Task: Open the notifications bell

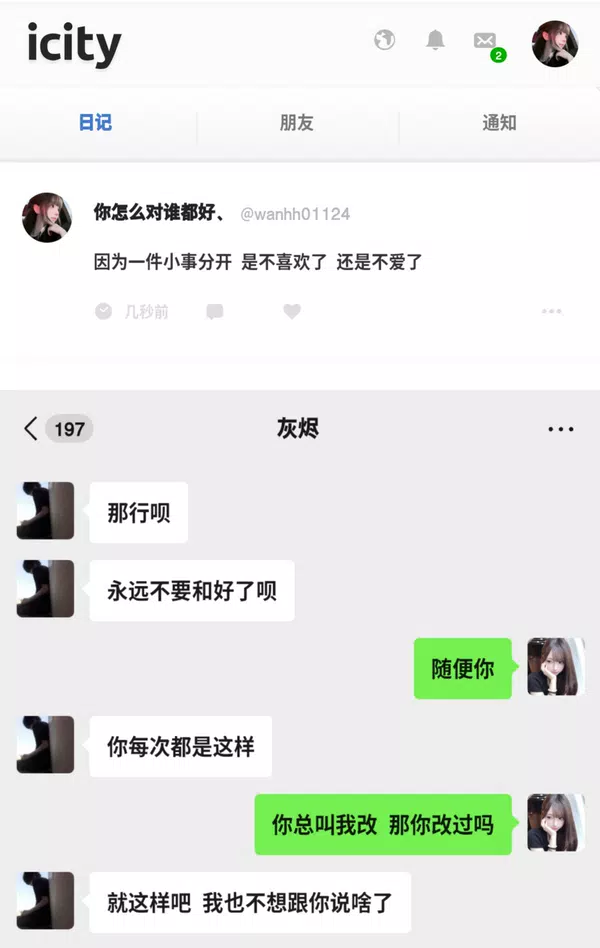Action: [435, 40]
